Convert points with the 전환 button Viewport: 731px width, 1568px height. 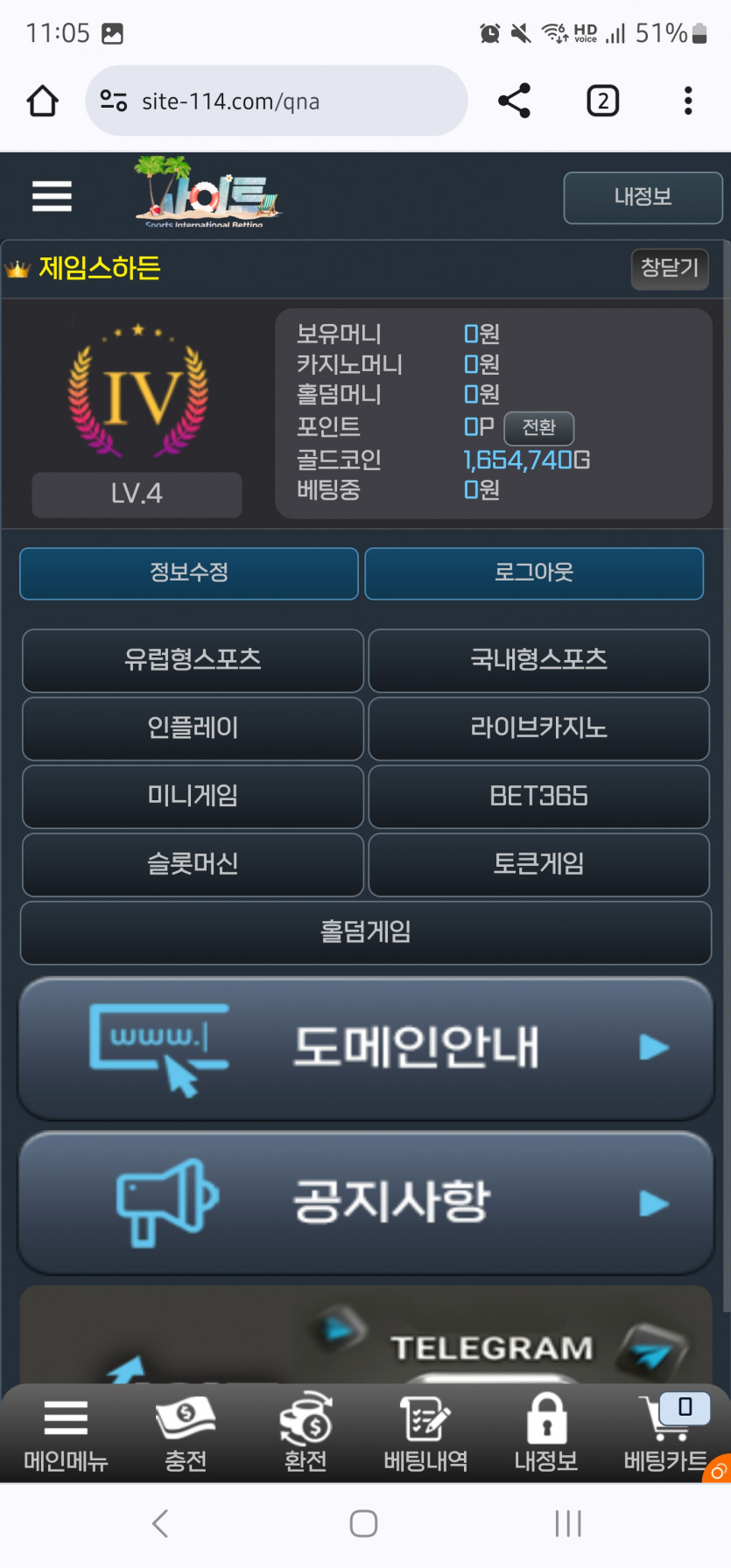click(538, 427)
